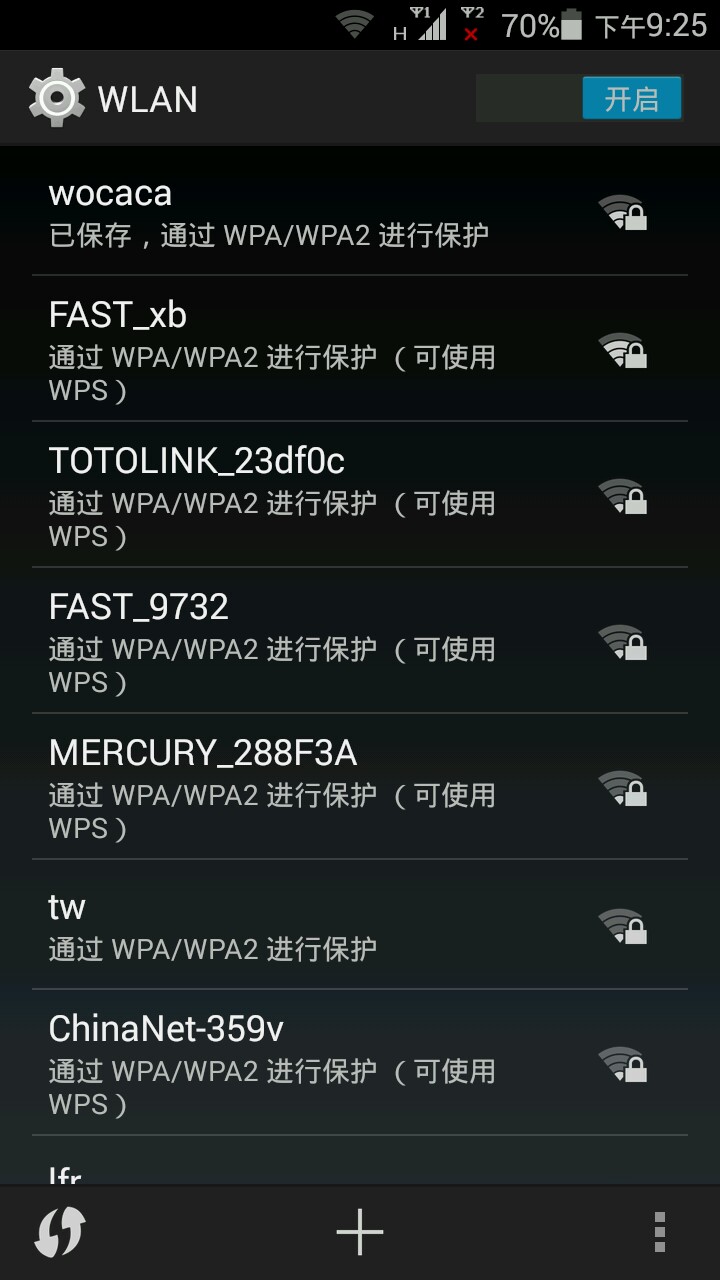Add a new network with the plus icon
Viewport: 720px width, 1280px height.
click(x=360, y=1232)
